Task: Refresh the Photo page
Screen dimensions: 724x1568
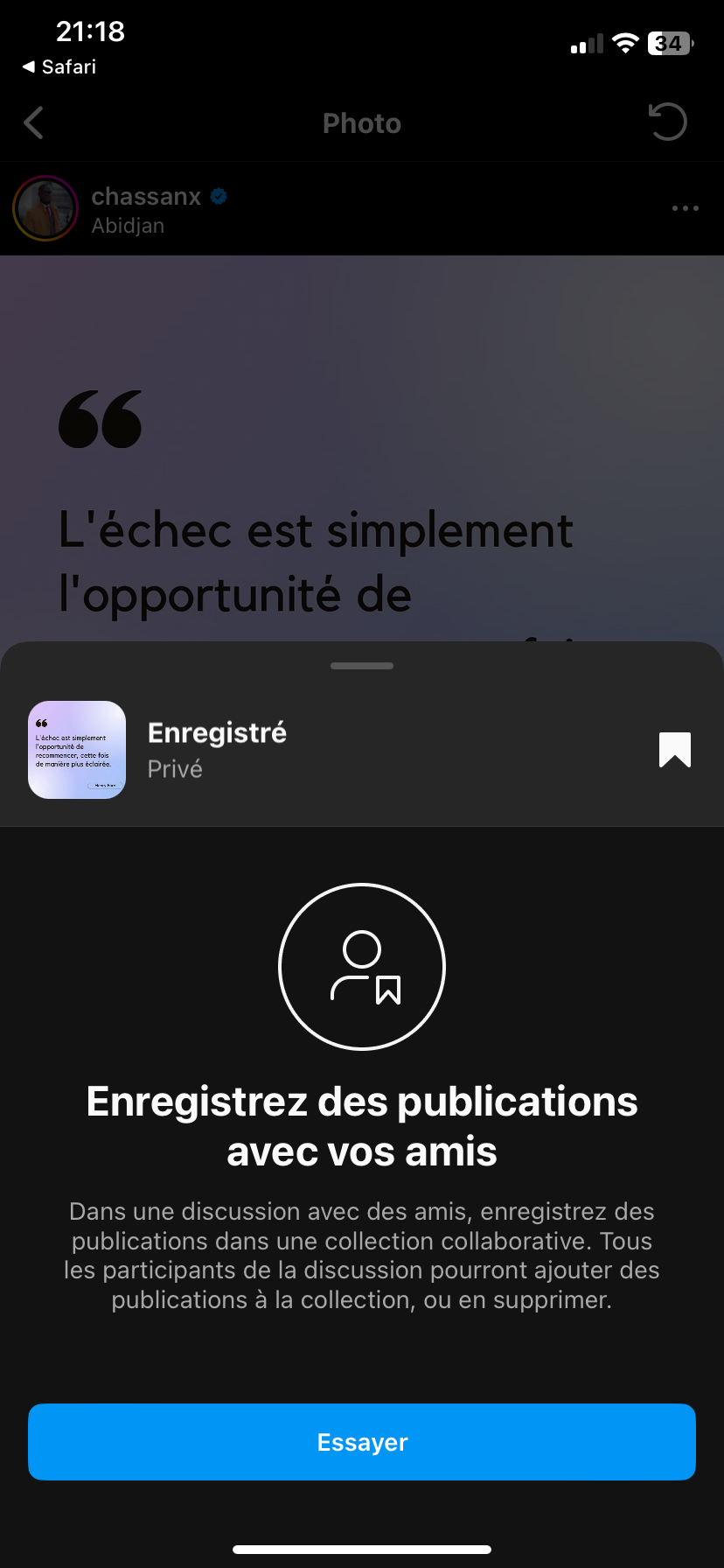Action: 668,122
